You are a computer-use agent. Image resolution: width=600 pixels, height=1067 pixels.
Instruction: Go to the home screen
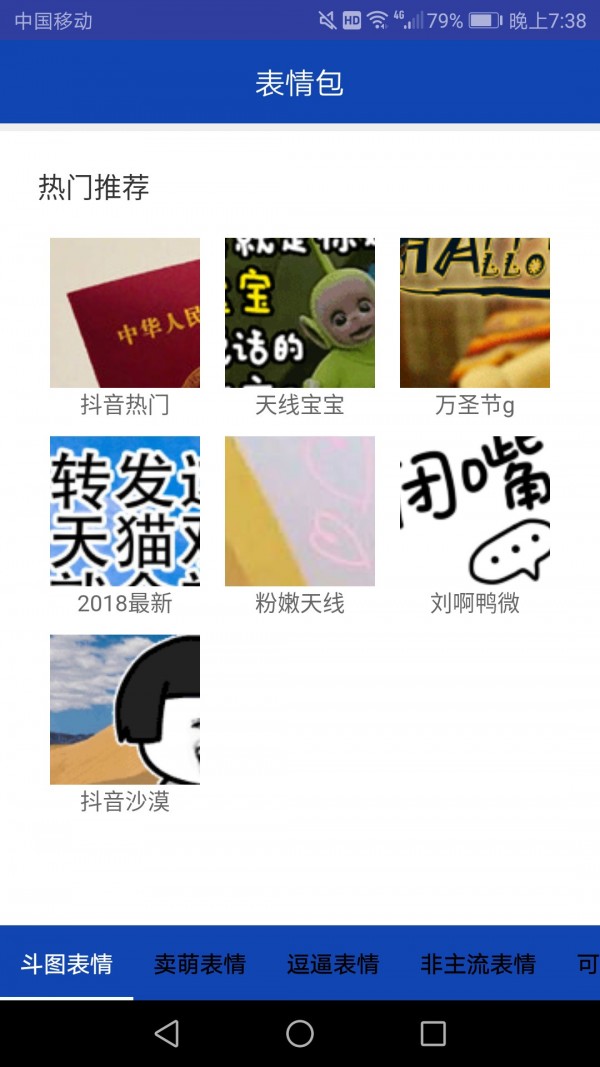[x=300, y=1033]
